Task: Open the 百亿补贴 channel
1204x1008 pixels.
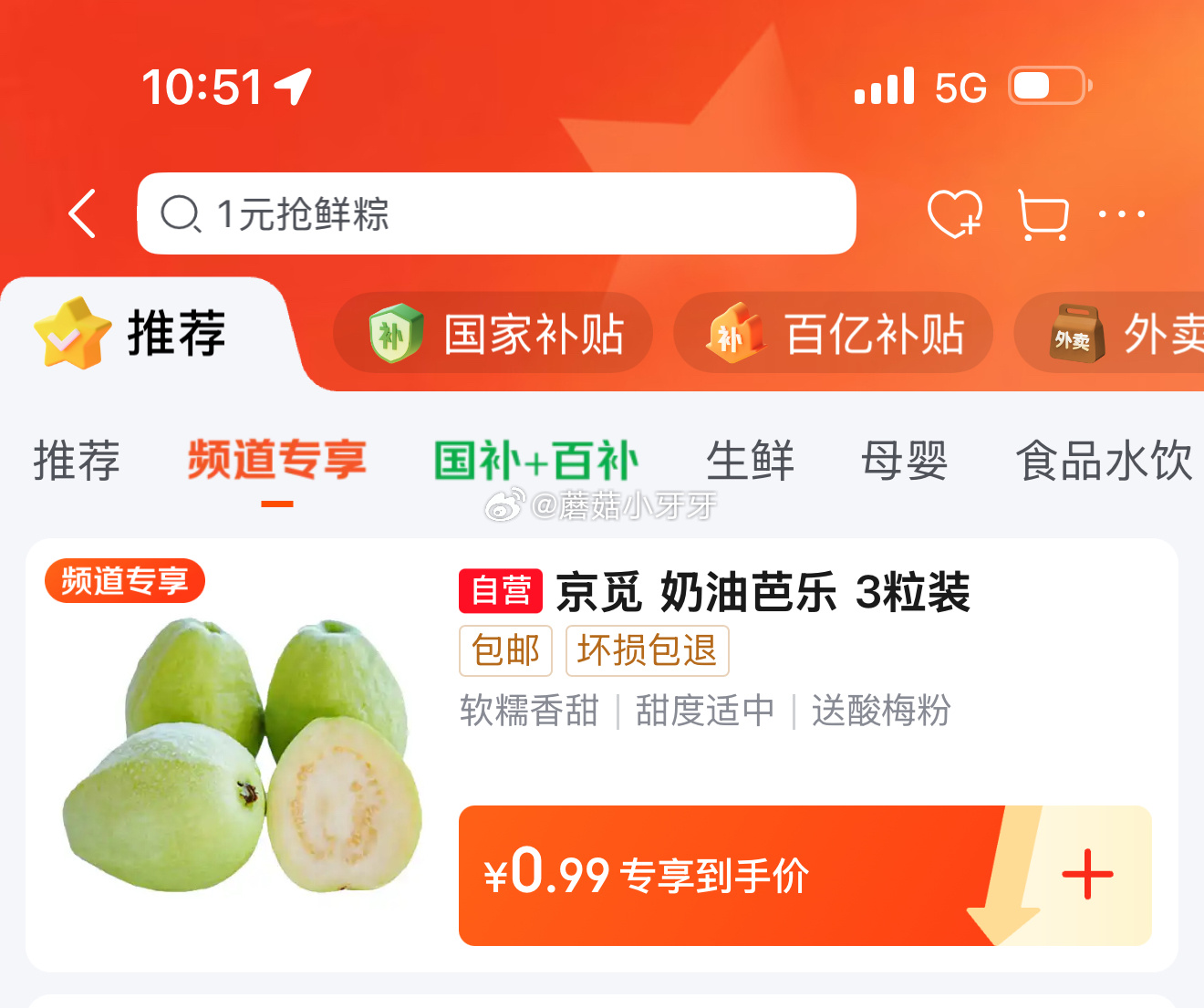Action: tap(834, 334)
